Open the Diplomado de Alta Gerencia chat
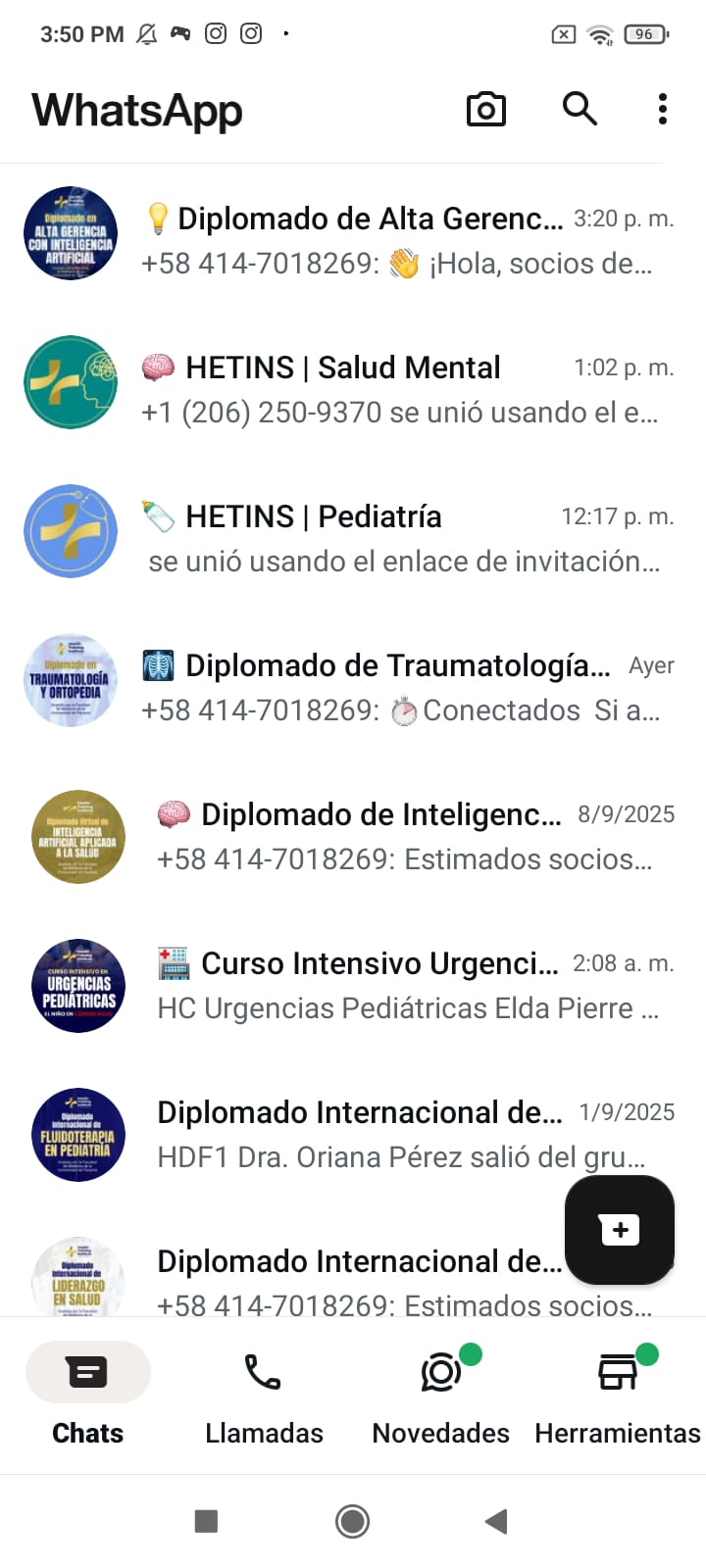The image size is (706, 1568). coord(392,240)
